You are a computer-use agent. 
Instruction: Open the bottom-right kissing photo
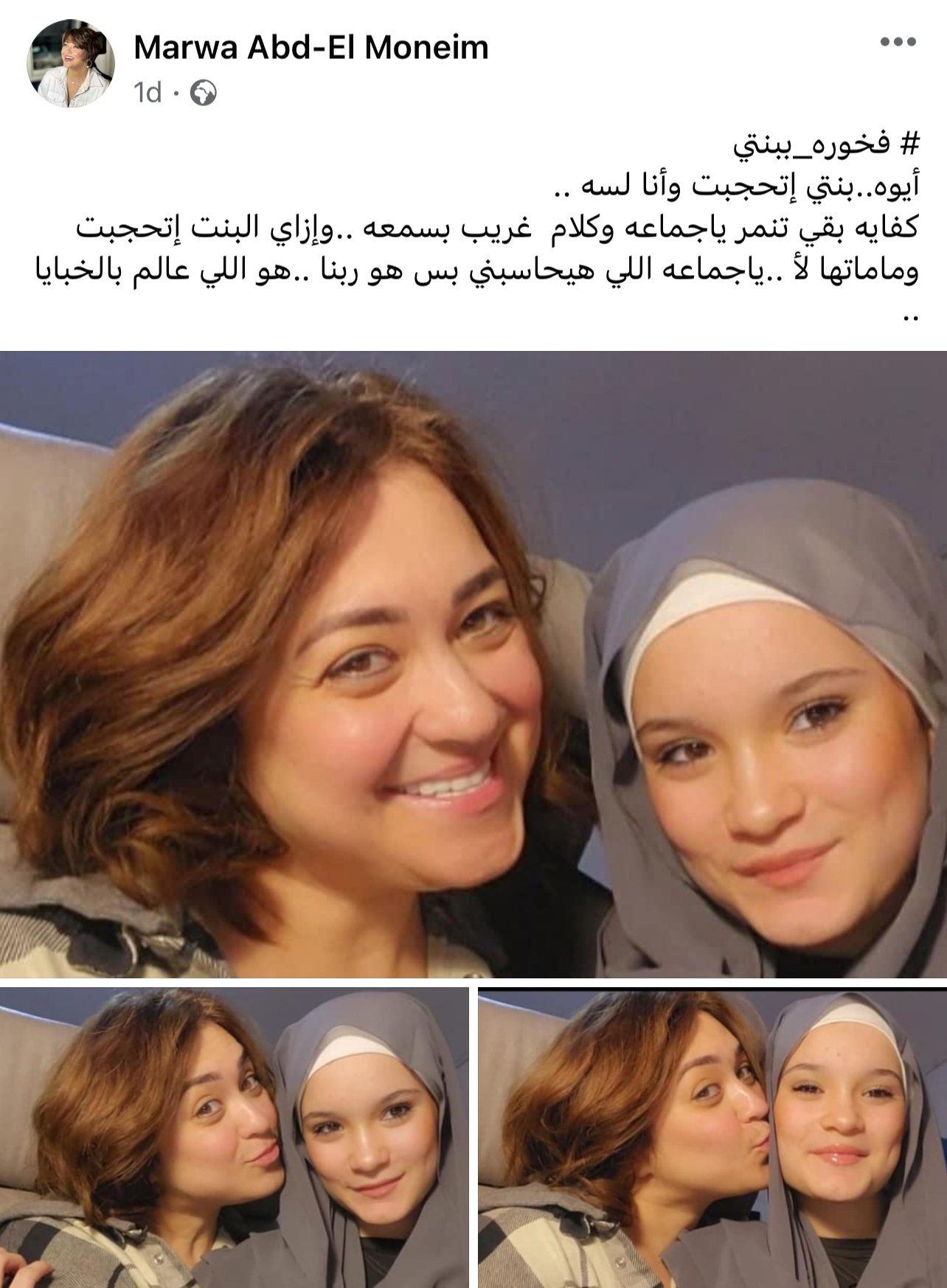pyautogui.click(x=712, y=1137)
